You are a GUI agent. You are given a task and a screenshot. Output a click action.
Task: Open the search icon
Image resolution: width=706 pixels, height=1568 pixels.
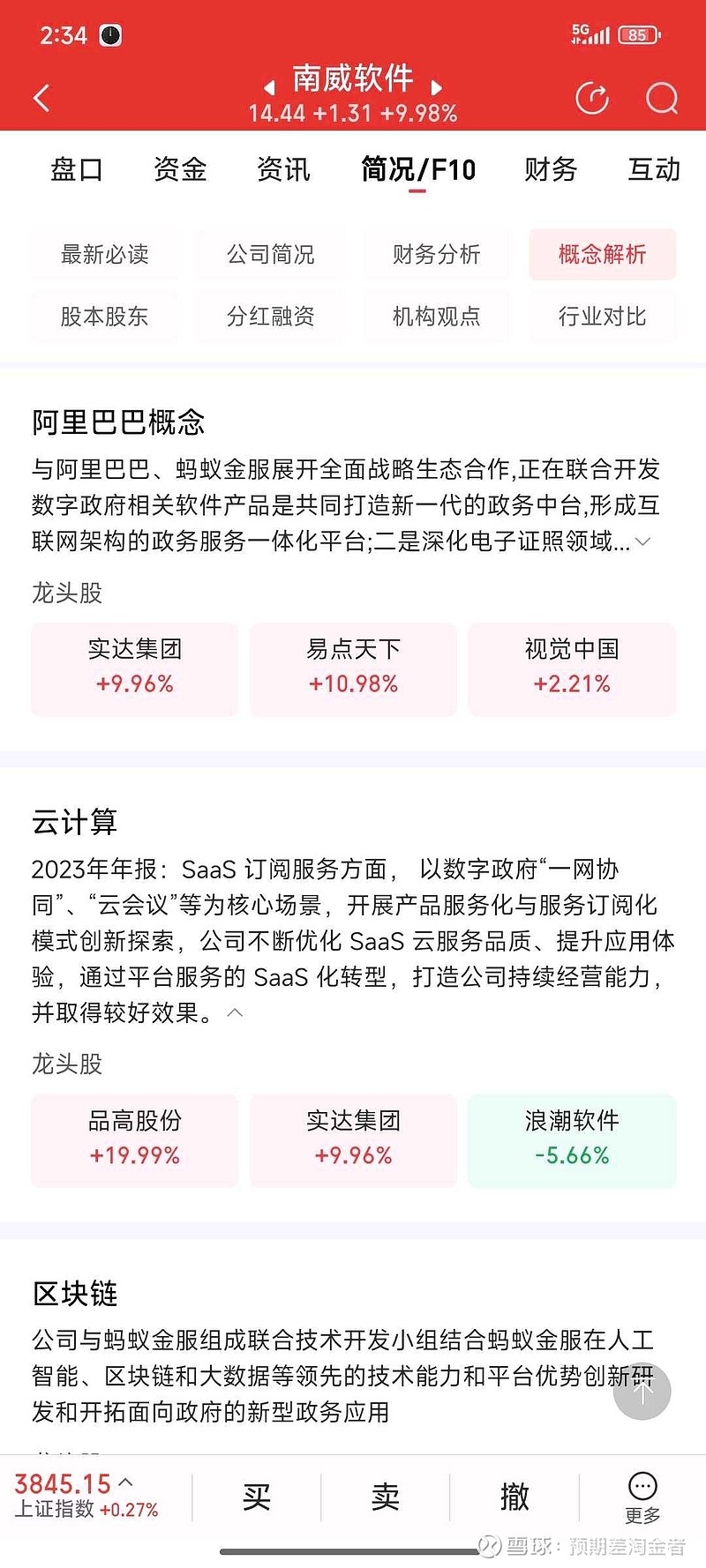[661, 99]
